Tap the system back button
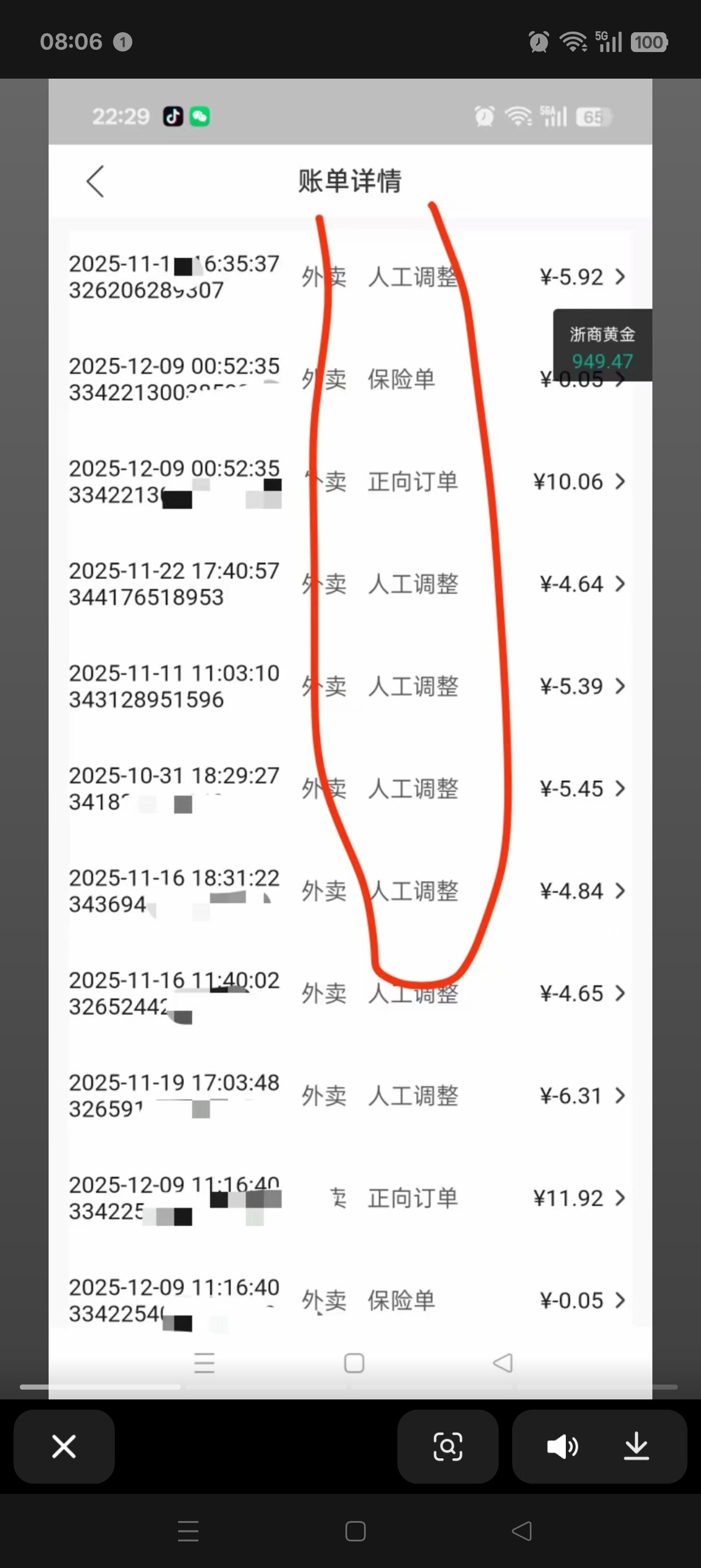Screen dimensions: 701x1568 click(521, 1531)
